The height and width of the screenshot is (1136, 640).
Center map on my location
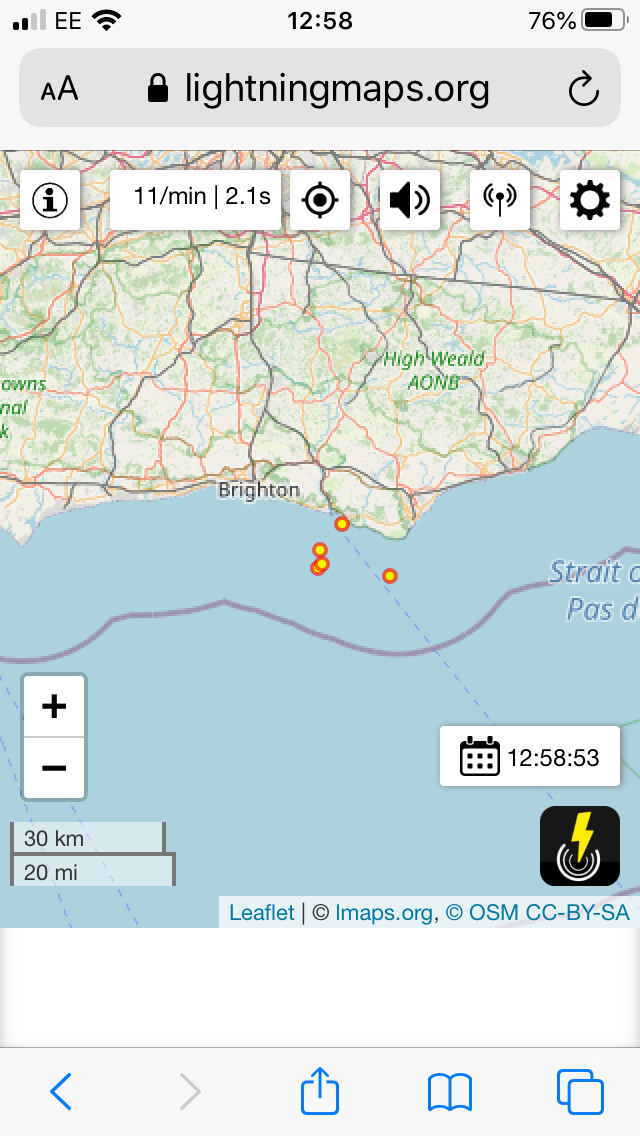(x=320, y=200)
